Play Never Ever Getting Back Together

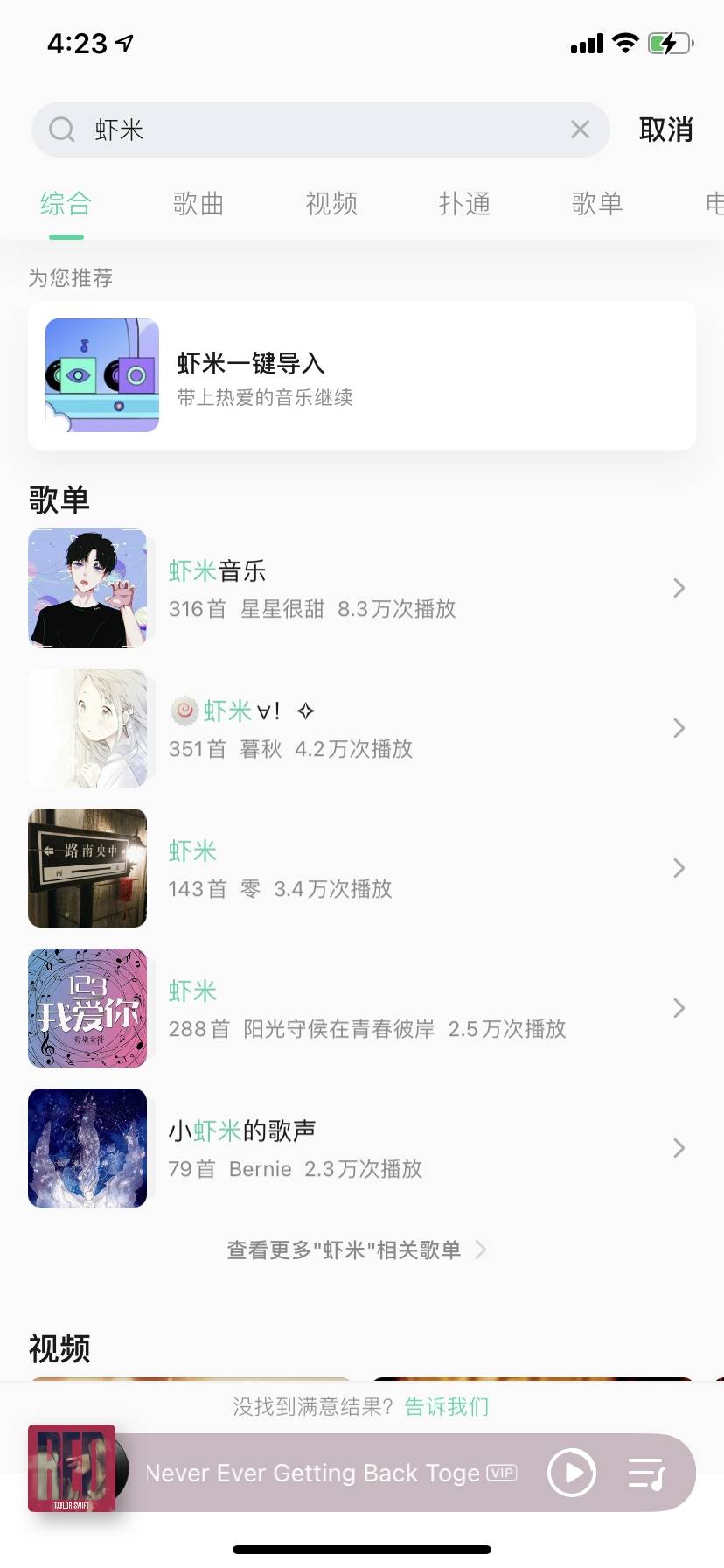click(572, 1473)
